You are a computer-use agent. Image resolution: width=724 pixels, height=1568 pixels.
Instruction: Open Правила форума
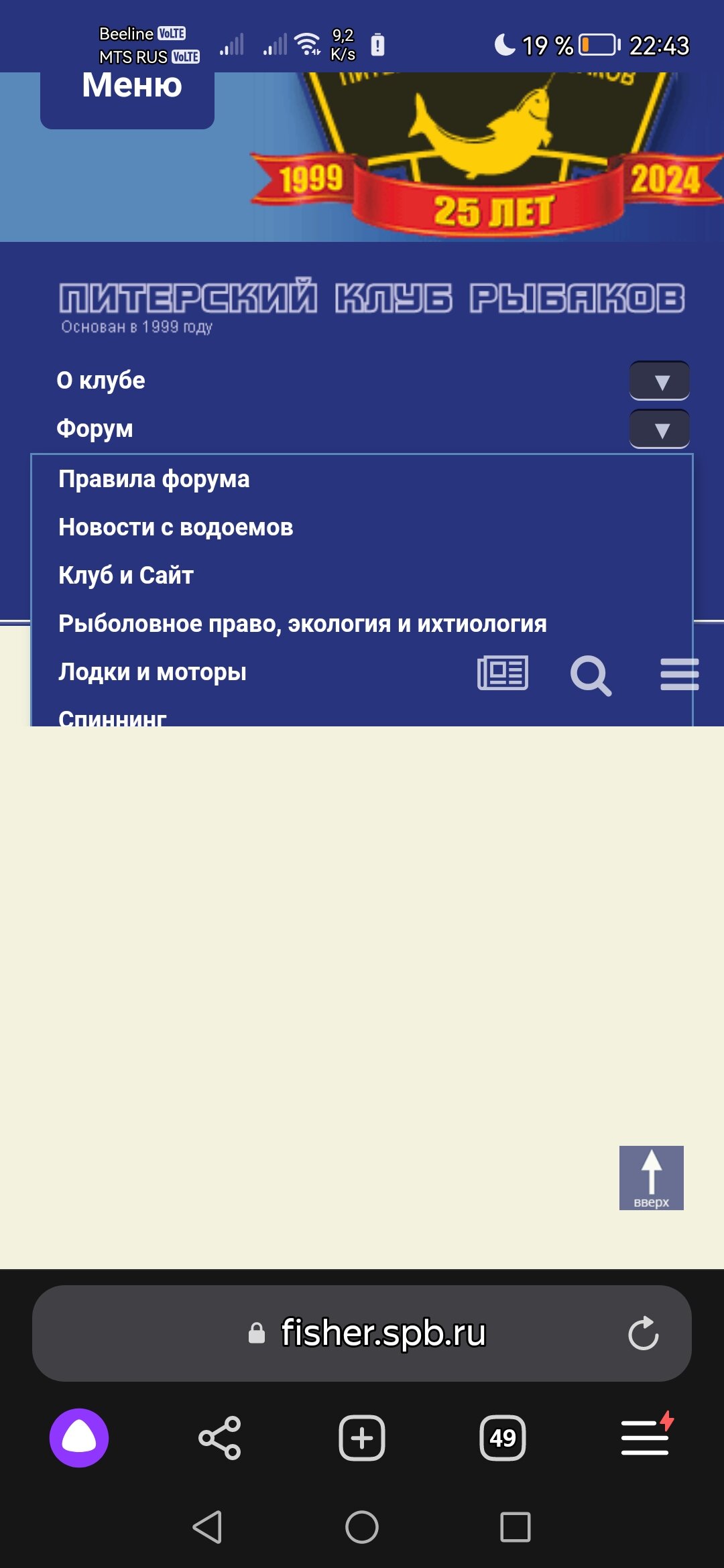[154, 479]
